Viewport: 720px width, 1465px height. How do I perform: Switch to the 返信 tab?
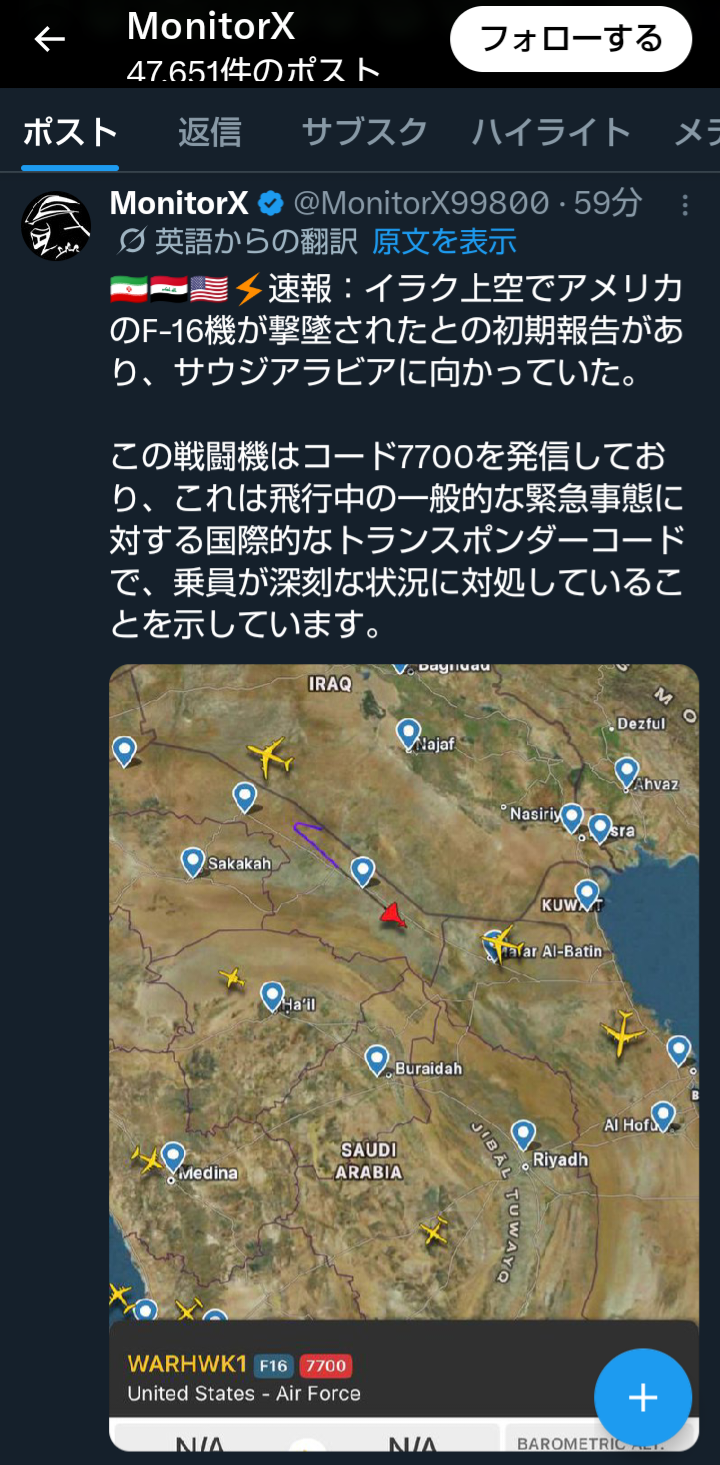(x=209, y=132)
